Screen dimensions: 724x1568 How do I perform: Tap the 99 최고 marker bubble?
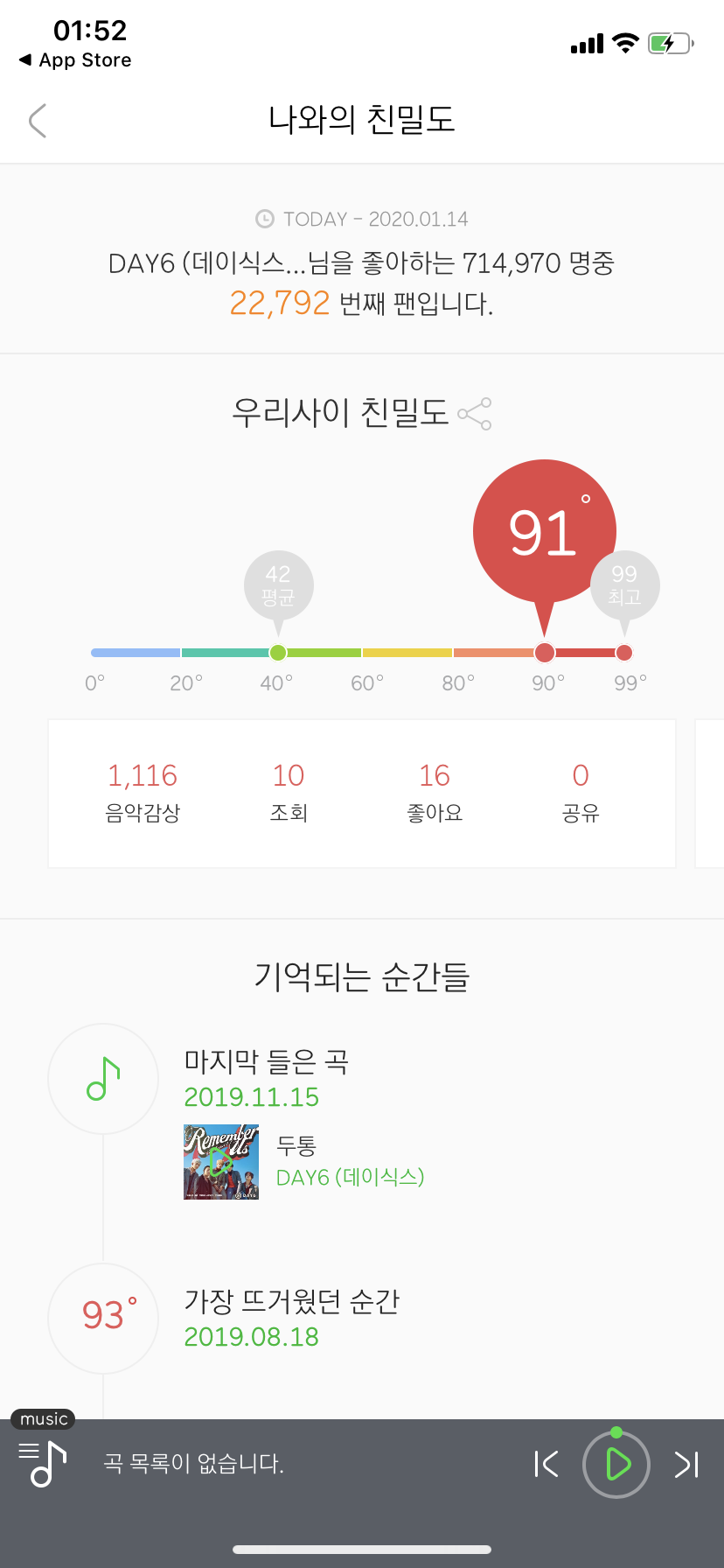coord(624,584)
